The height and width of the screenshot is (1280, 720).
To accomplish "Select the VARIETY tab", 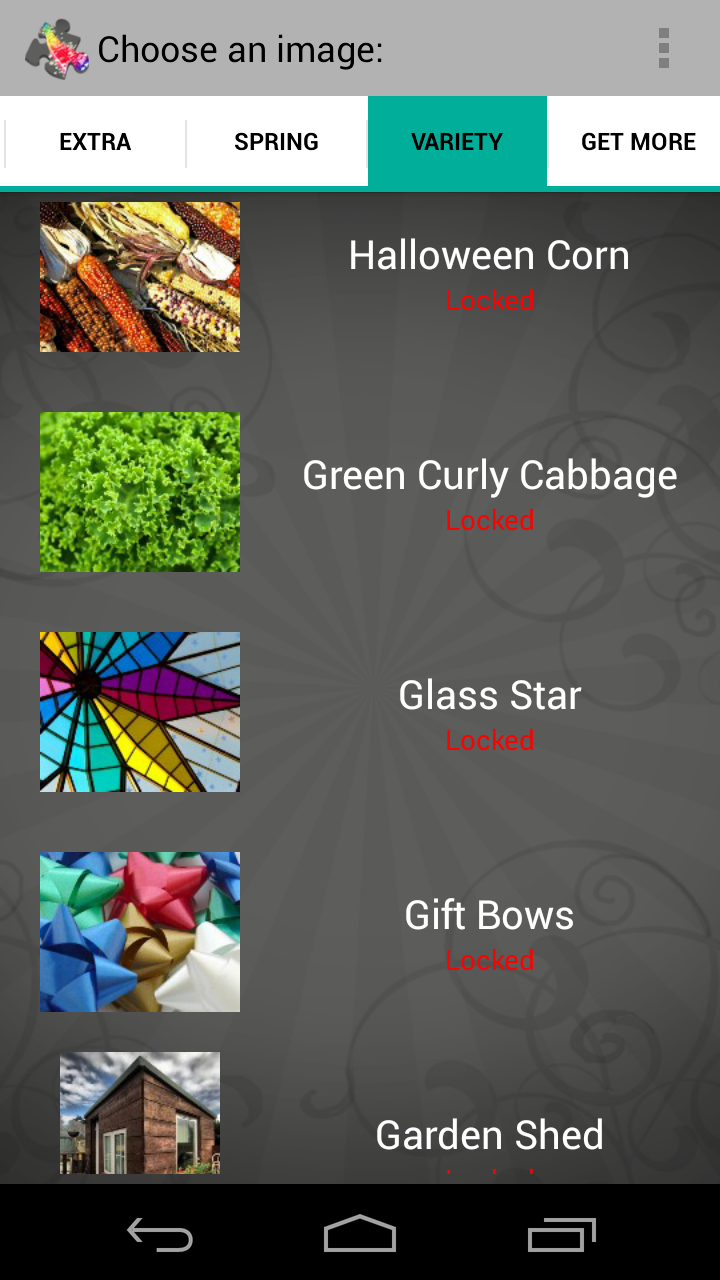I will (x=457, y=142).
